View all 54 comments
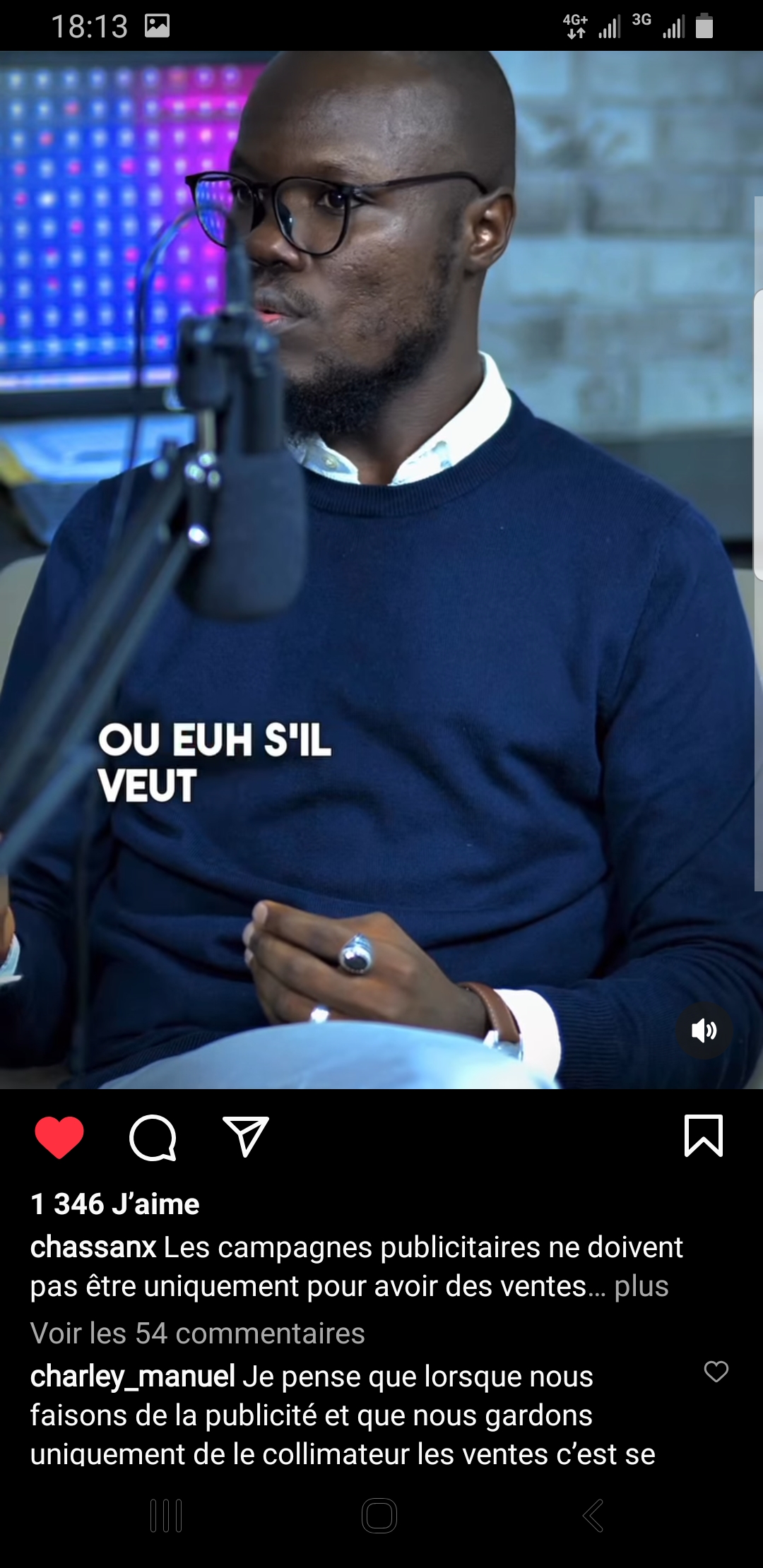 (198, 1333)
